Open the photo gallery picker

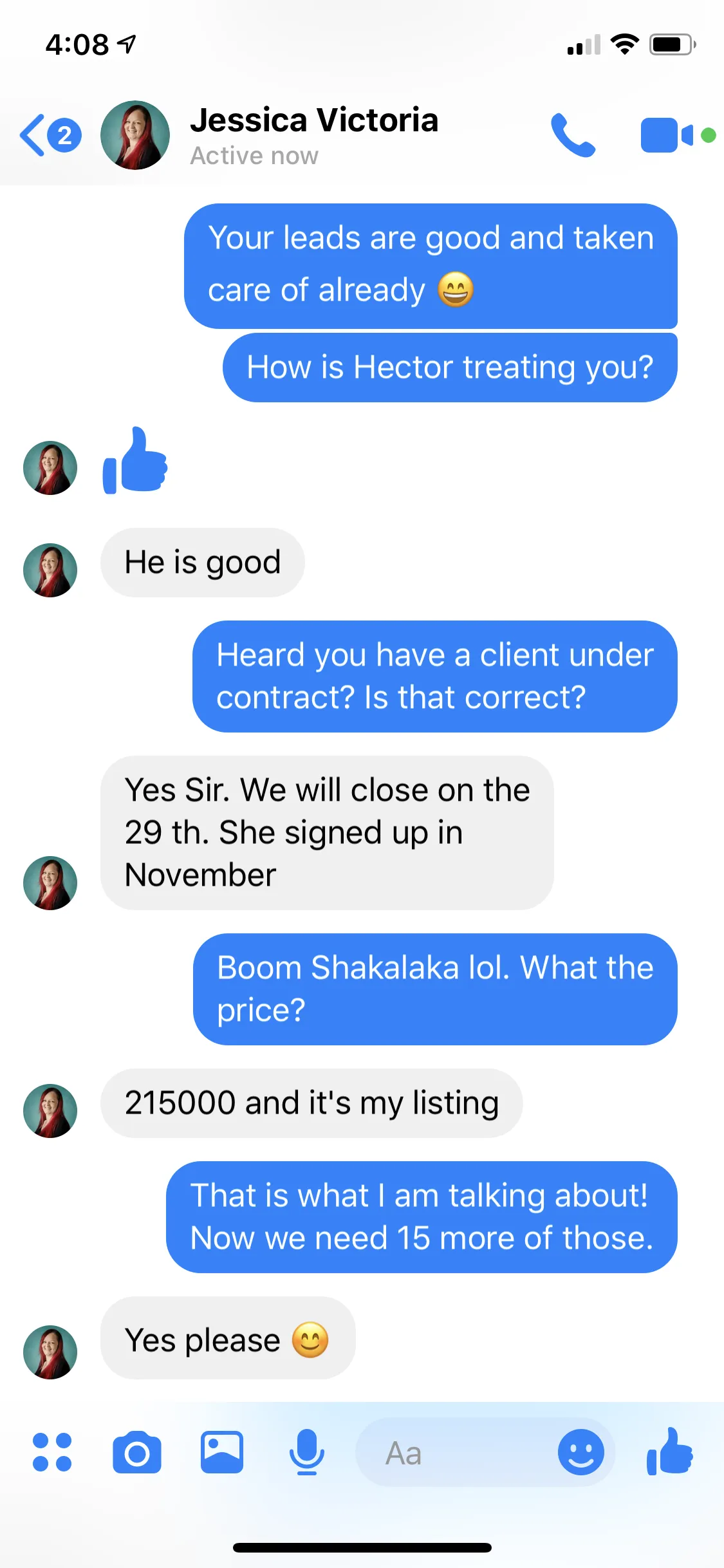222,1452
